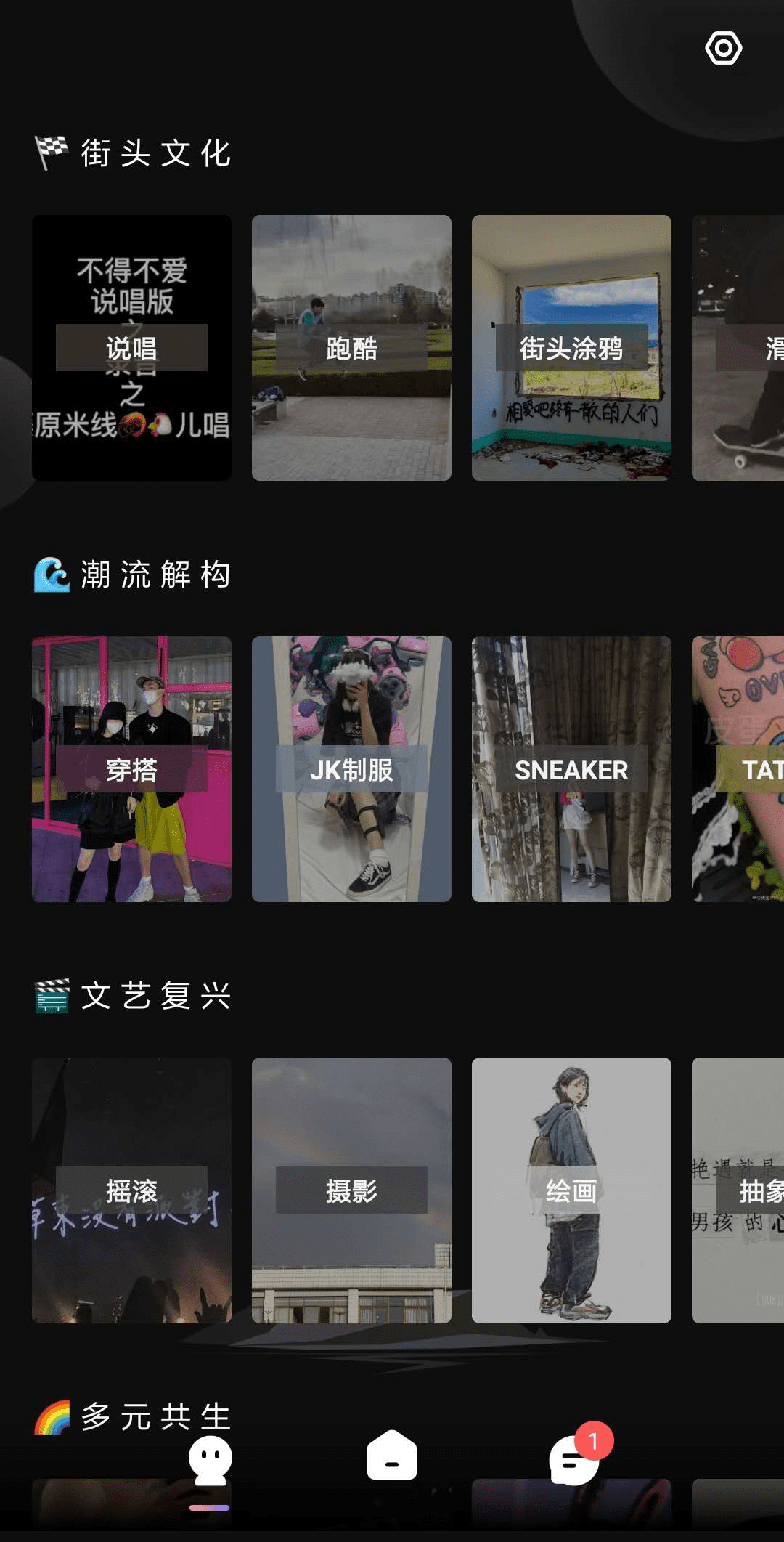The image size is (784, 1542).
Task: Open the 说唱 category card
Action: pos(131,348)
